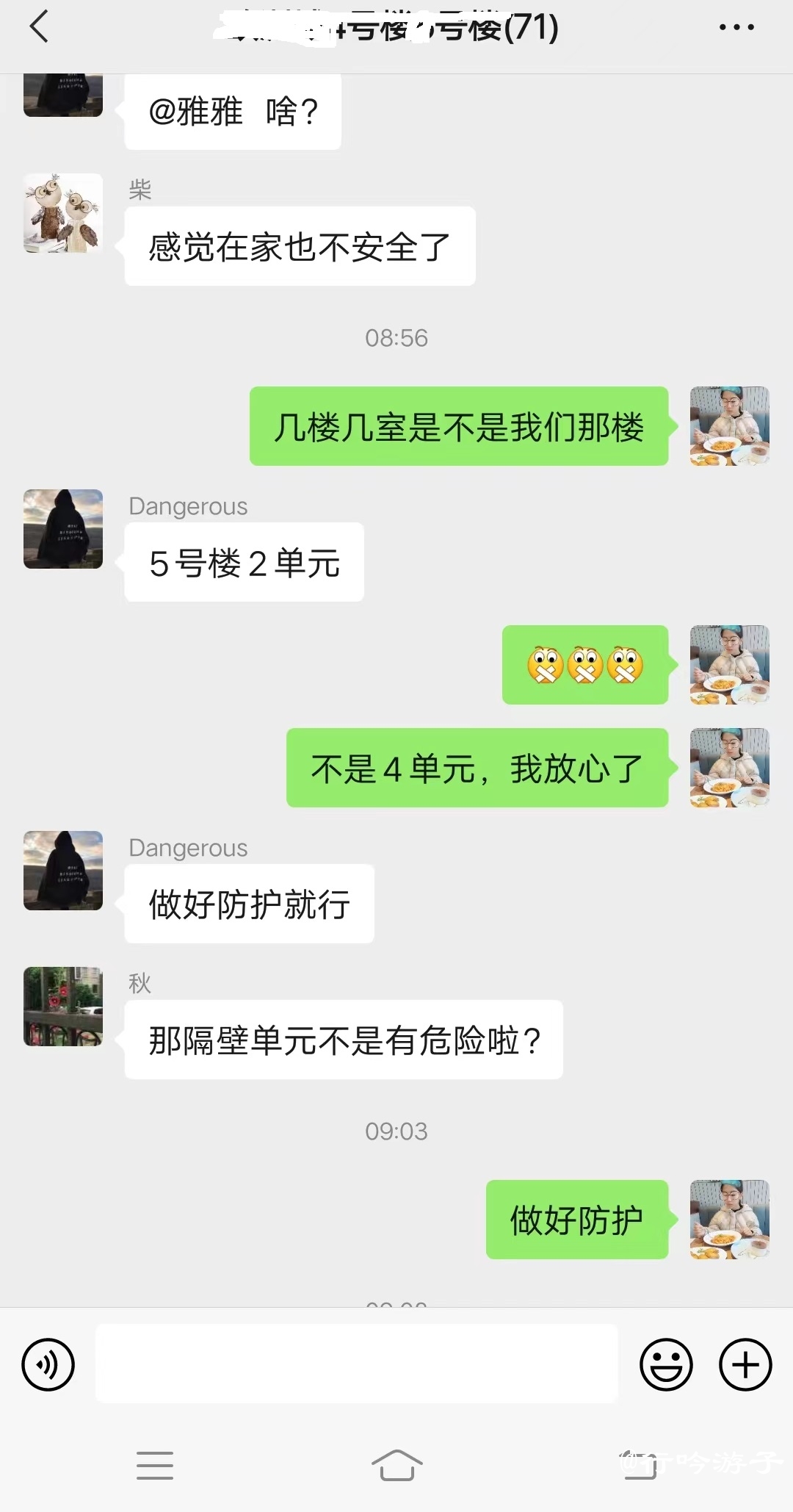Open 秋's profile avatar
793x1512 pixels.
pos(63,1007)
